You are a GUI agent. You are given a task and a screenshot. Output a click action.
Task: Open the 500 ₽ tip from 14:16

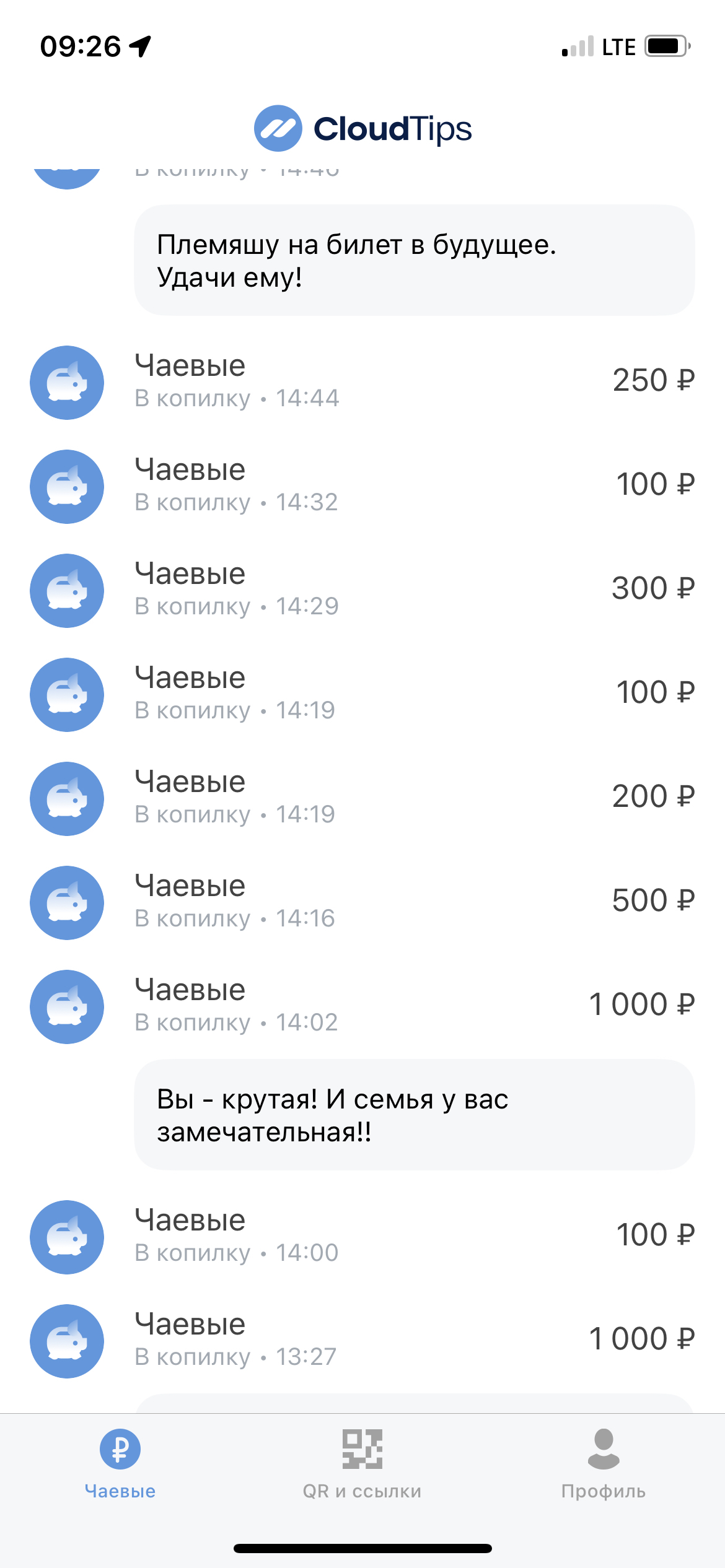362,902
